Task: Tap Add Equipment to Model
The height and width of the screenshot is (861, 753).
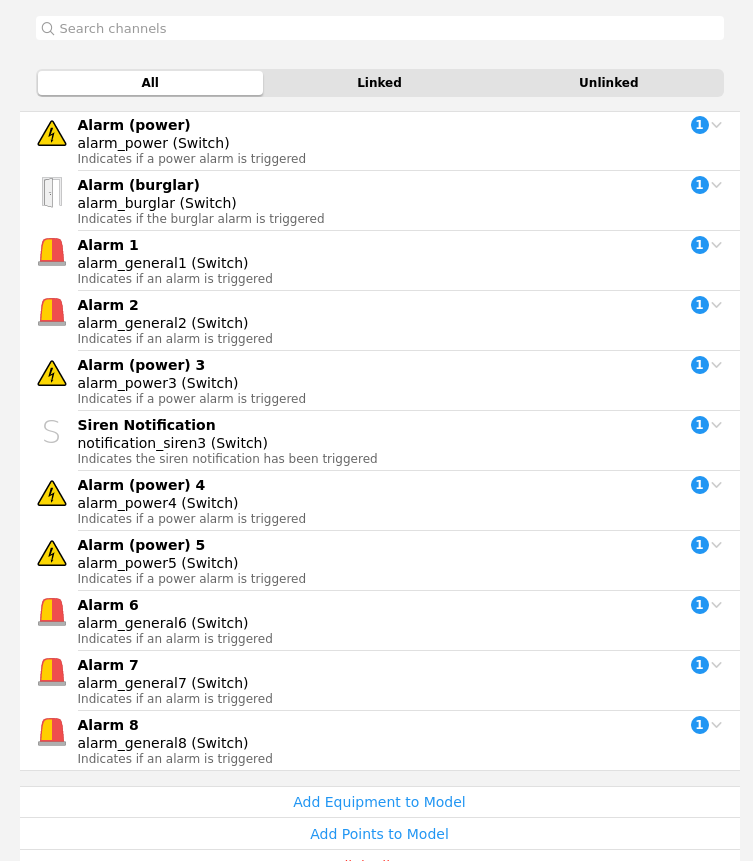Action: click(379, 802)
